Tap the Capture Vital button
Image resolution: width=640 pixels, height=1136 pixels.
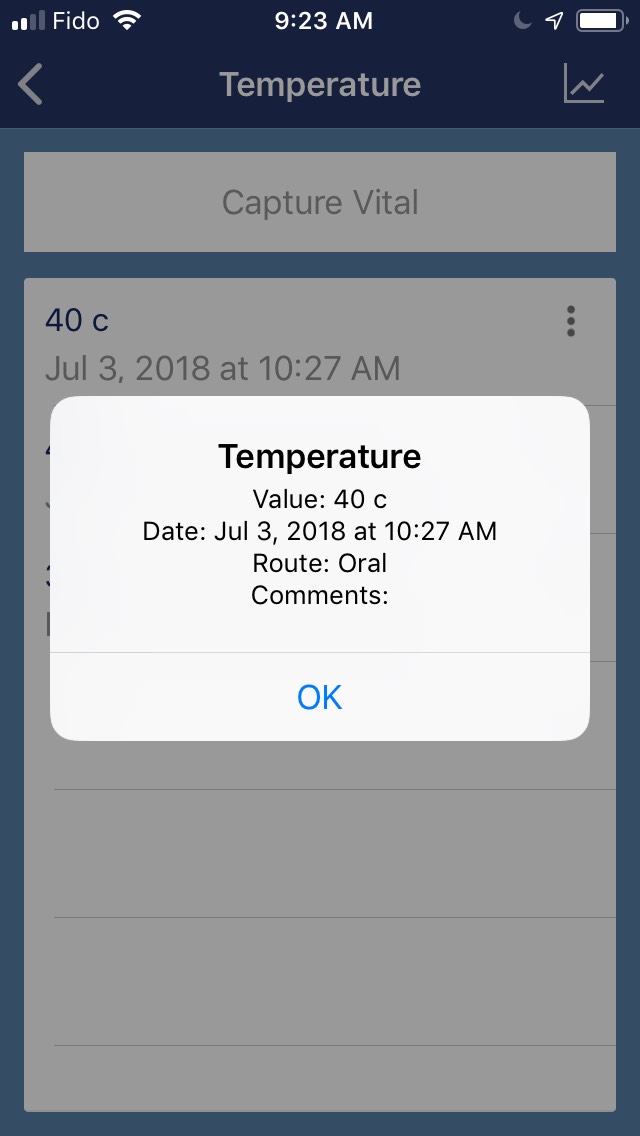[x=320, y=203]
